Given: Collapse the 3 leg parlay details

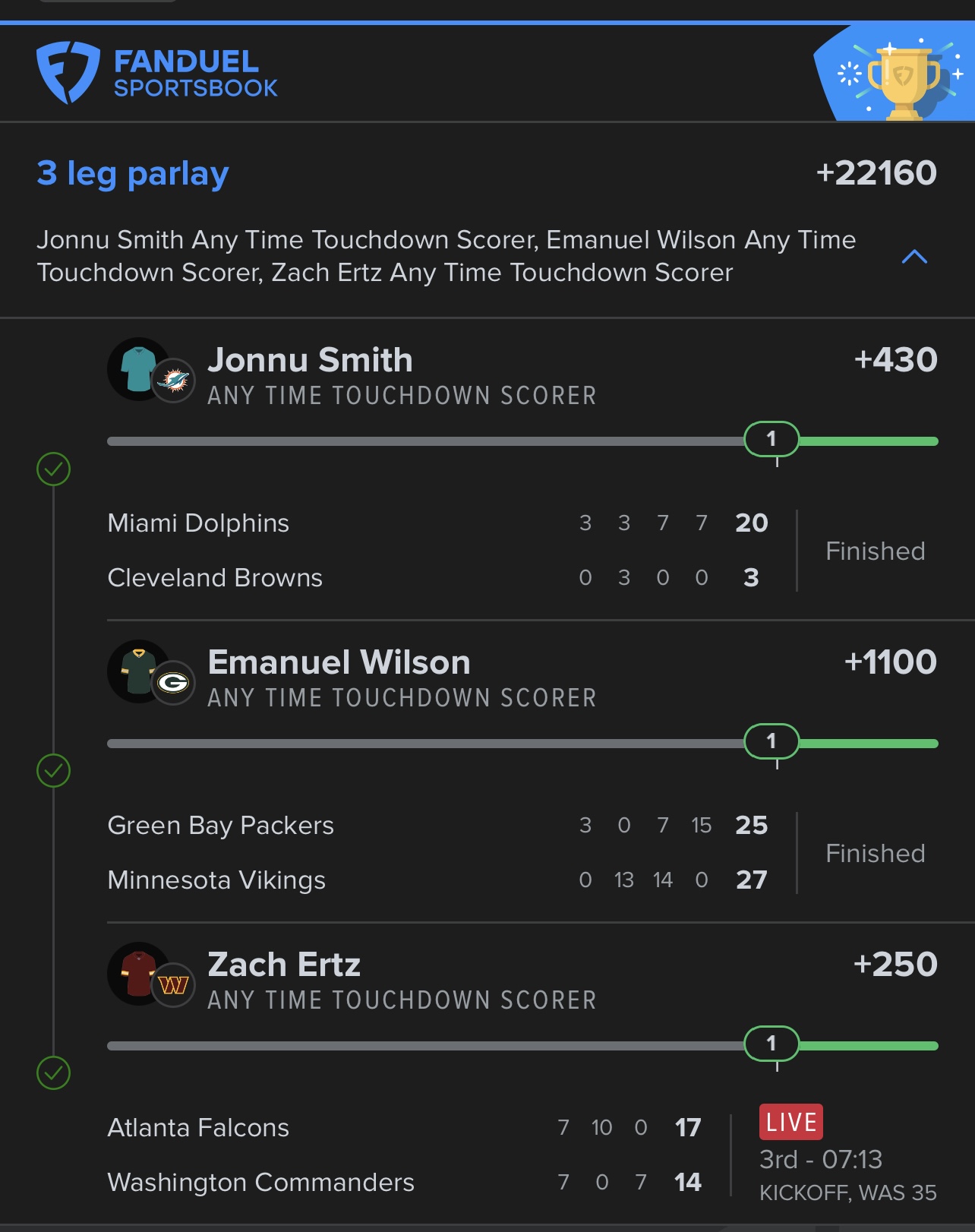Looking at the screenshot, I should click(x=914, y=257).
